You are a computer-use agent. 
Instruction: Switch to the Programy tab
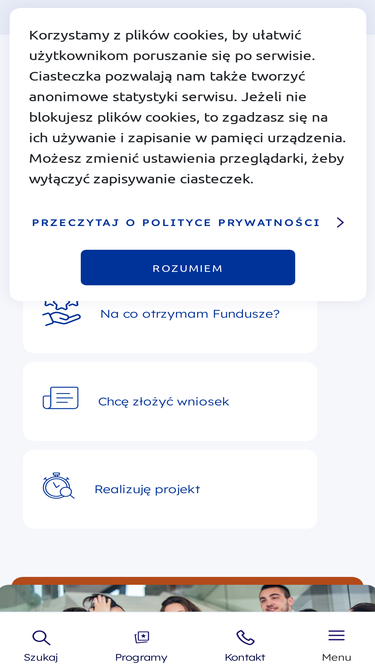(141, 645)
